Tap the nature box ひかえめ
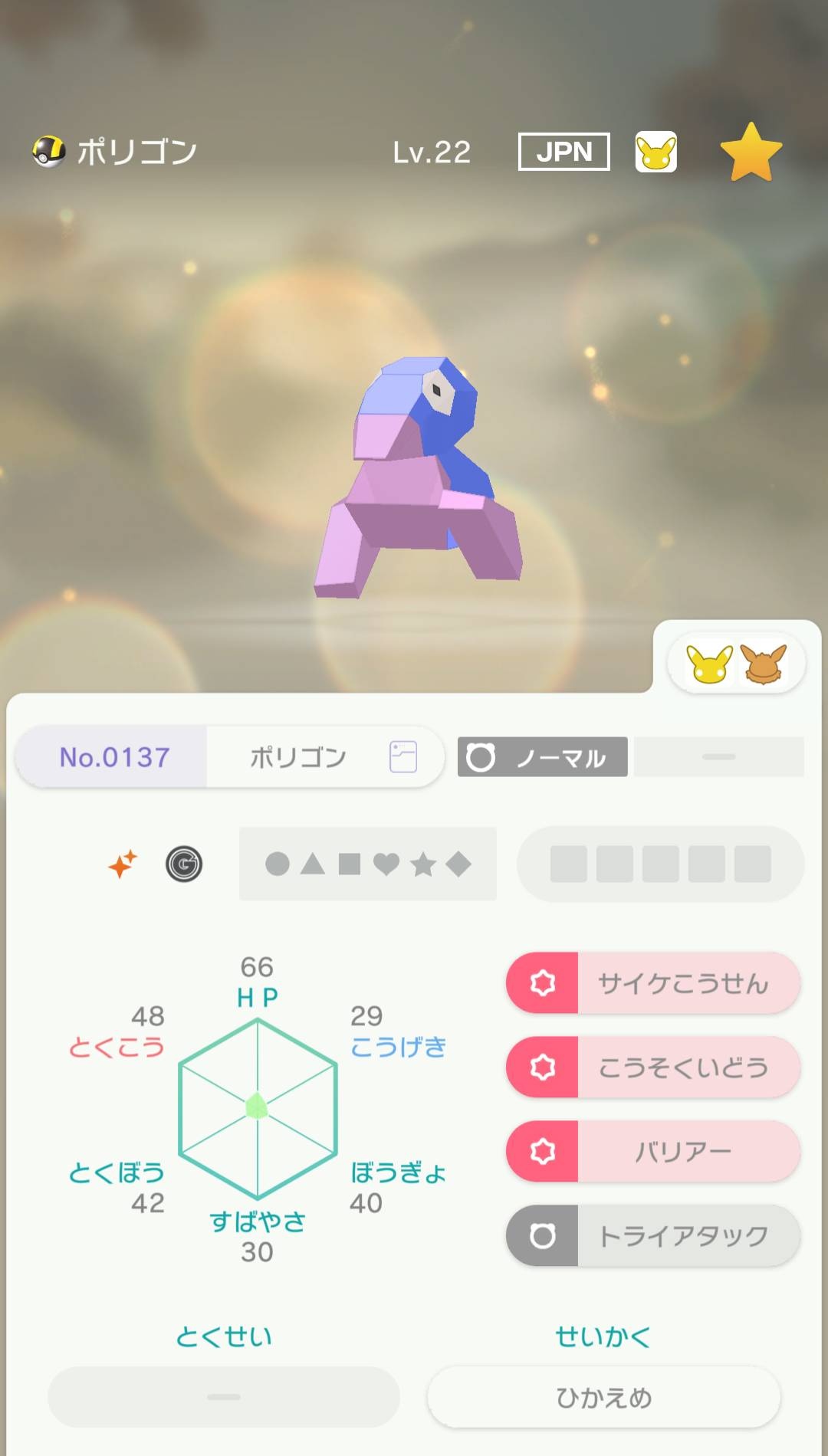The width and height of the screenshot is (828, 1456). coord(603,1398)
